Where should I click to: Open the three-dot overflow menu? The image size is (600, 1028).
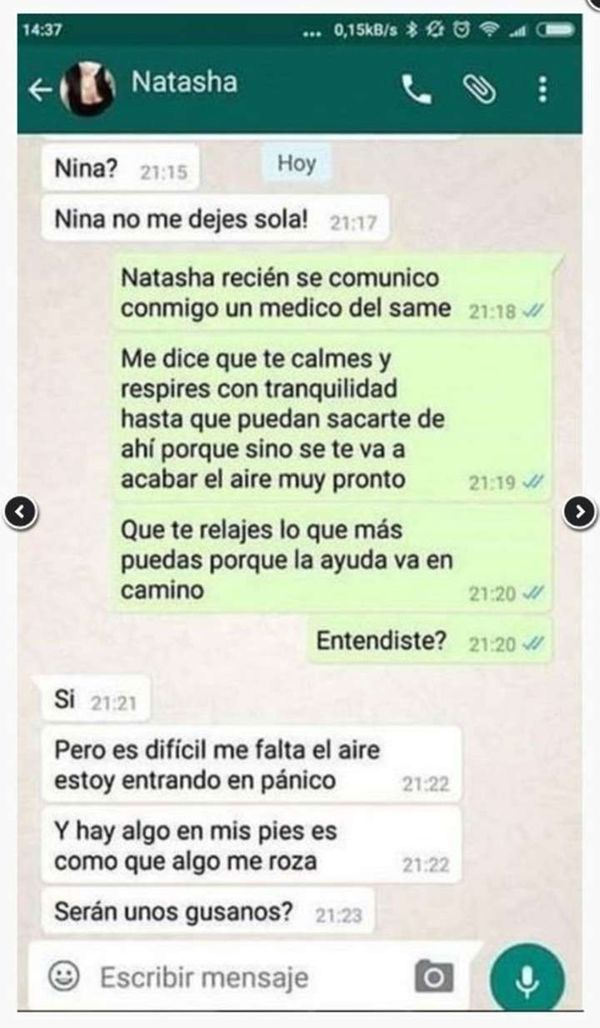pos(542,90)
